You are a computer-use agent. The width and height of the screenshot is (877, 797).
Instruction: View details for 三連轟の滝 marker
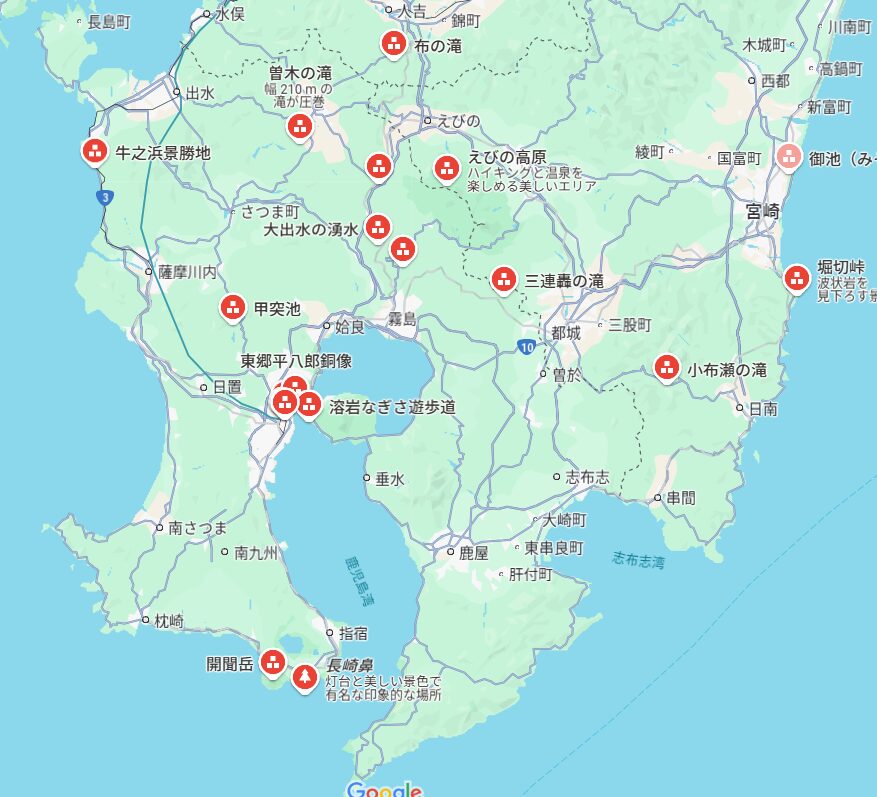tap(504, 279)
